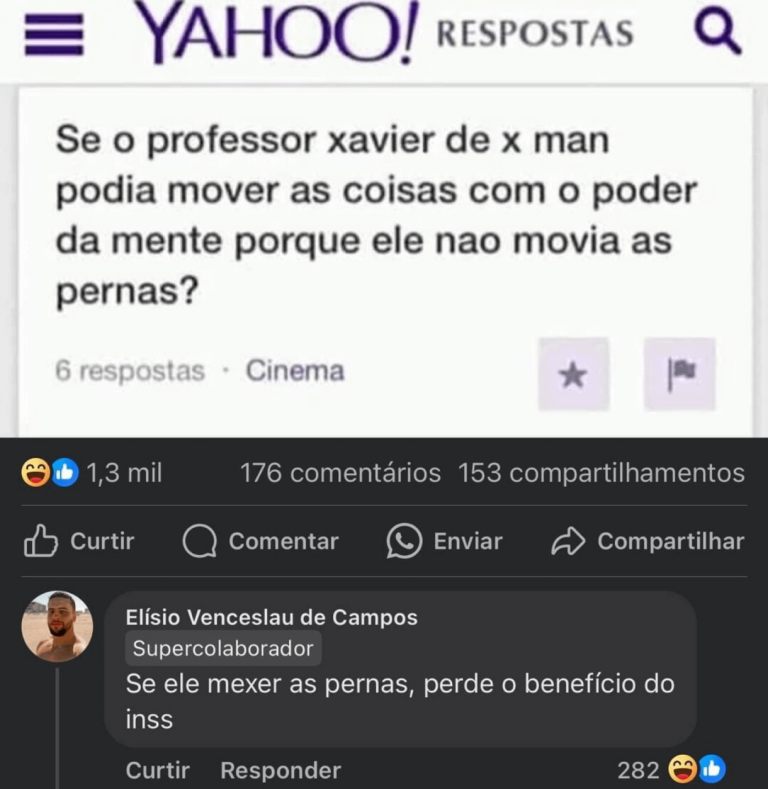Send the post via Enviar
Screen dimensions: 768x789
pos(444,541)
